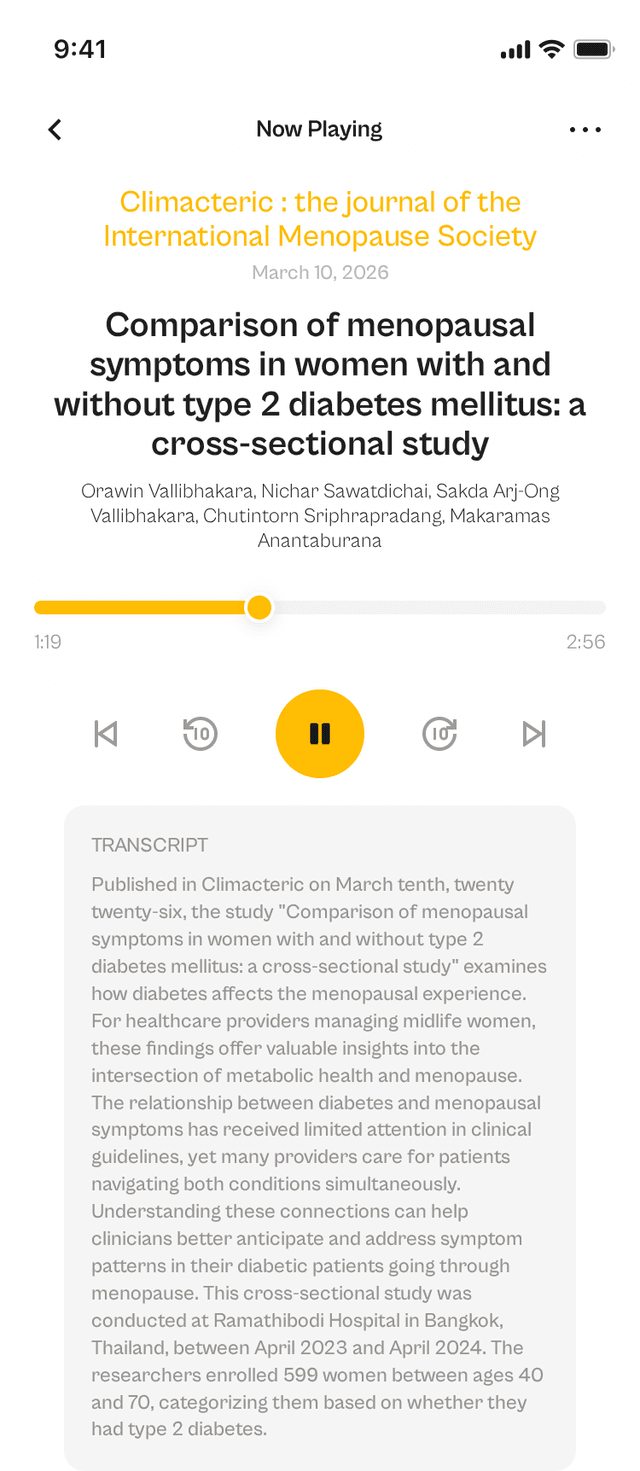The image size is (640, 1471).
Task: Tap the playback progress slider
Action: [320, 607]
